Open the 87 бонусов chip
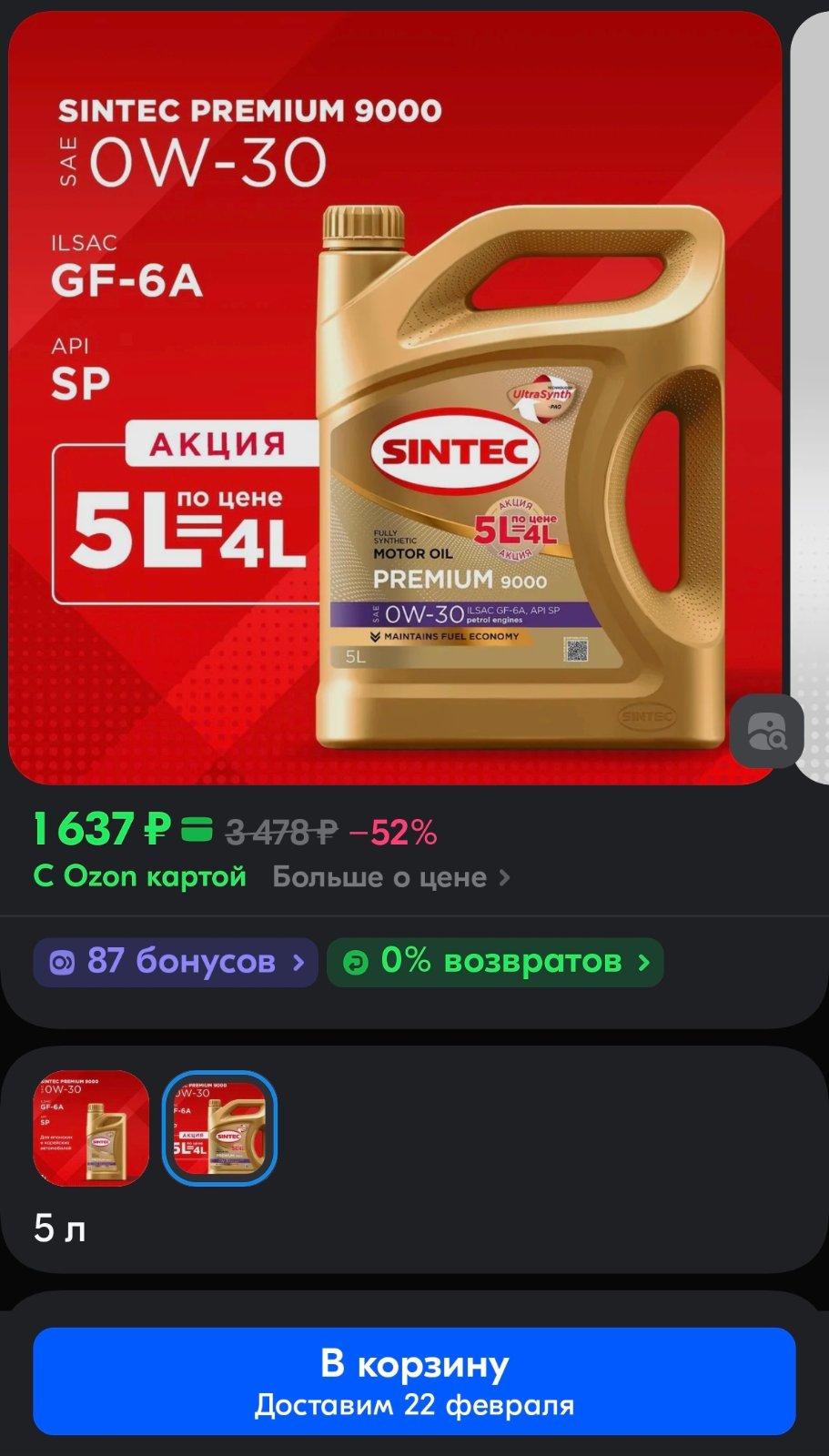The width and height of the screenshot is (829, 1456). (175, 962)
